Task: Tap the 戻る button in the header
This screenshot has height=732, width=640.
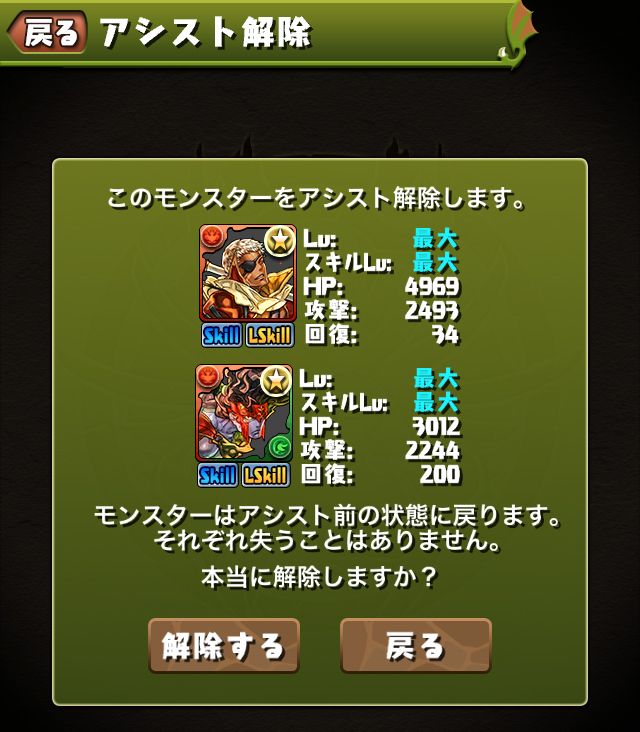Action: [x=47, y=33]
